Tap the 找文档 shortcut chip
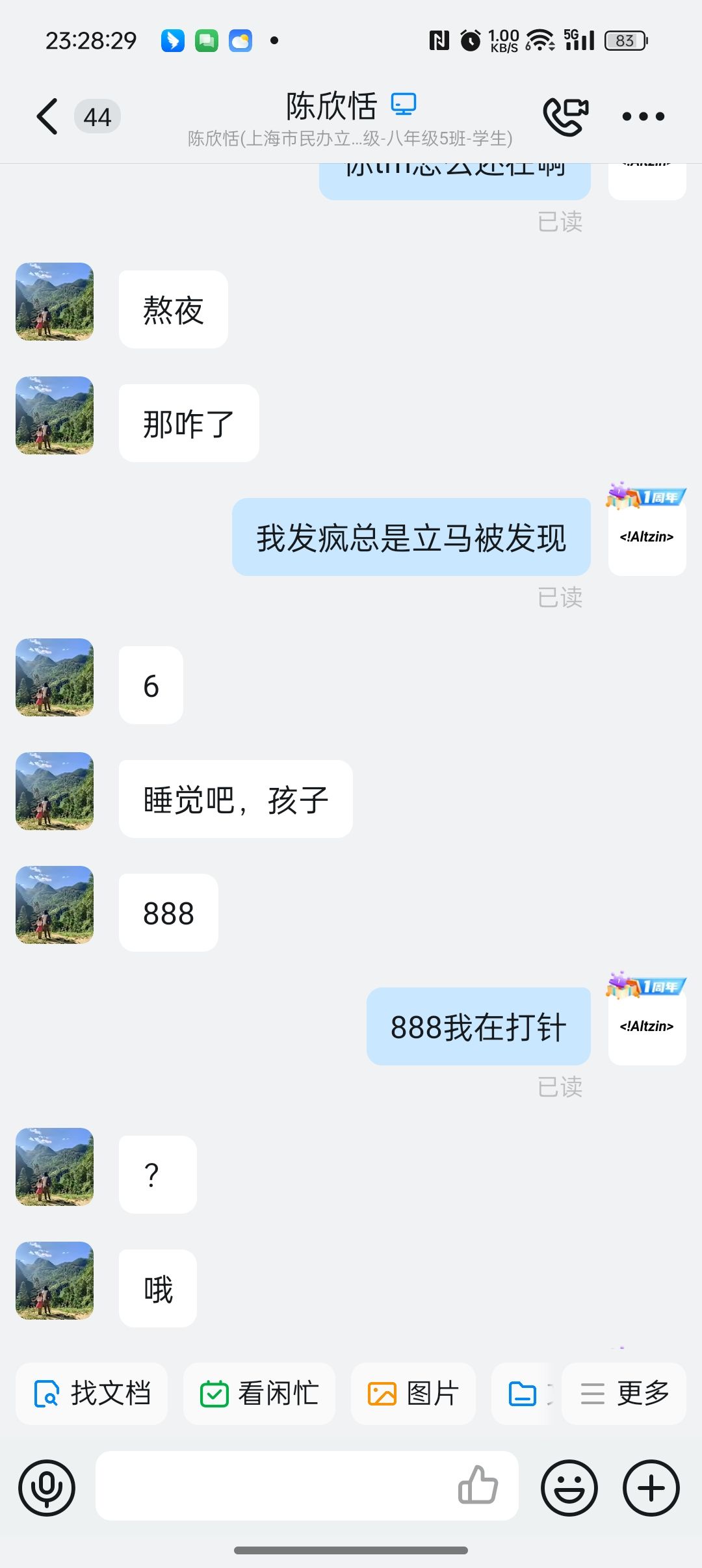 (92, 1393)
